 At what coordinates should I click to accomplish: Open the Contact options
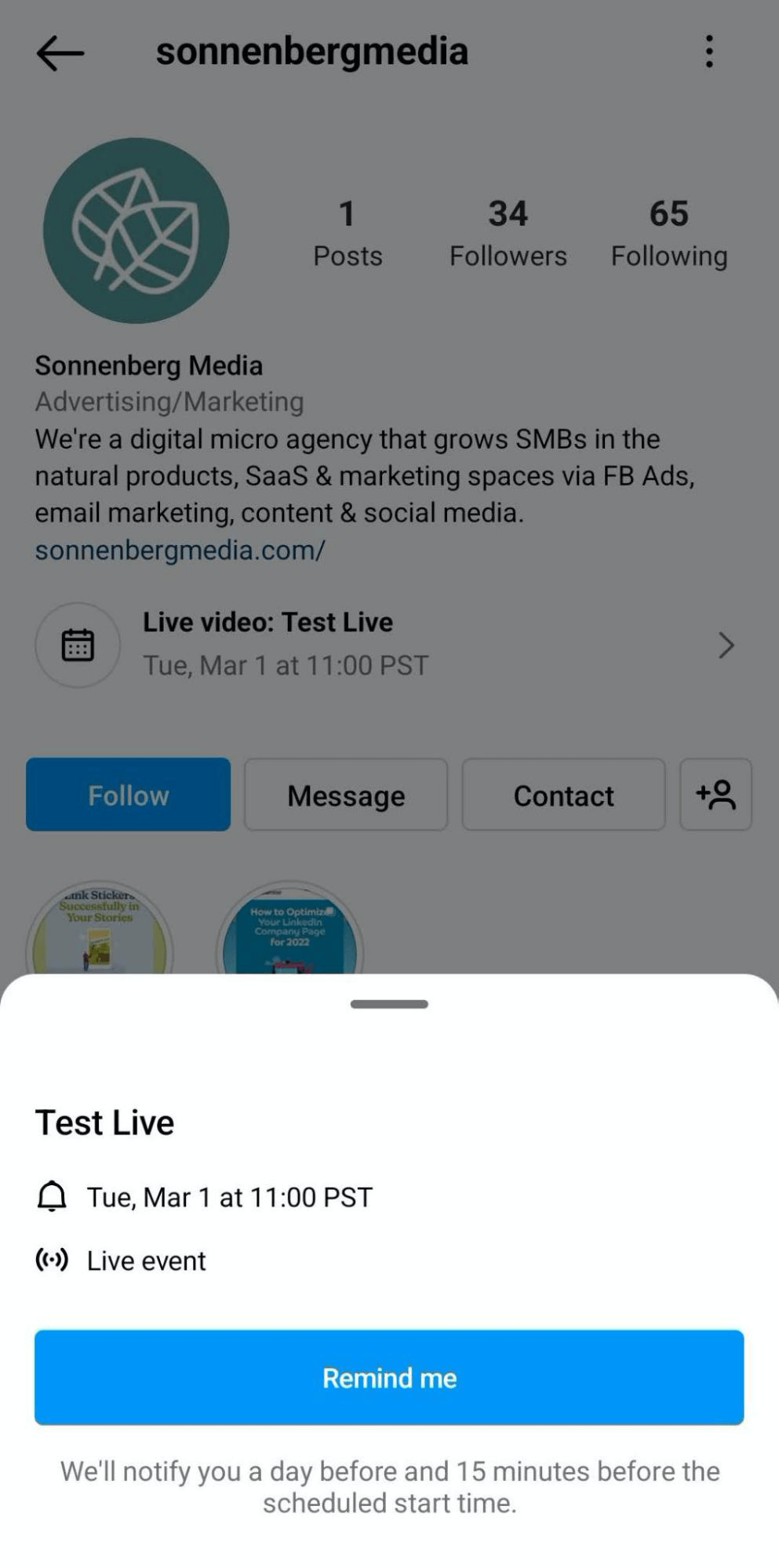(x=563, y=795)
